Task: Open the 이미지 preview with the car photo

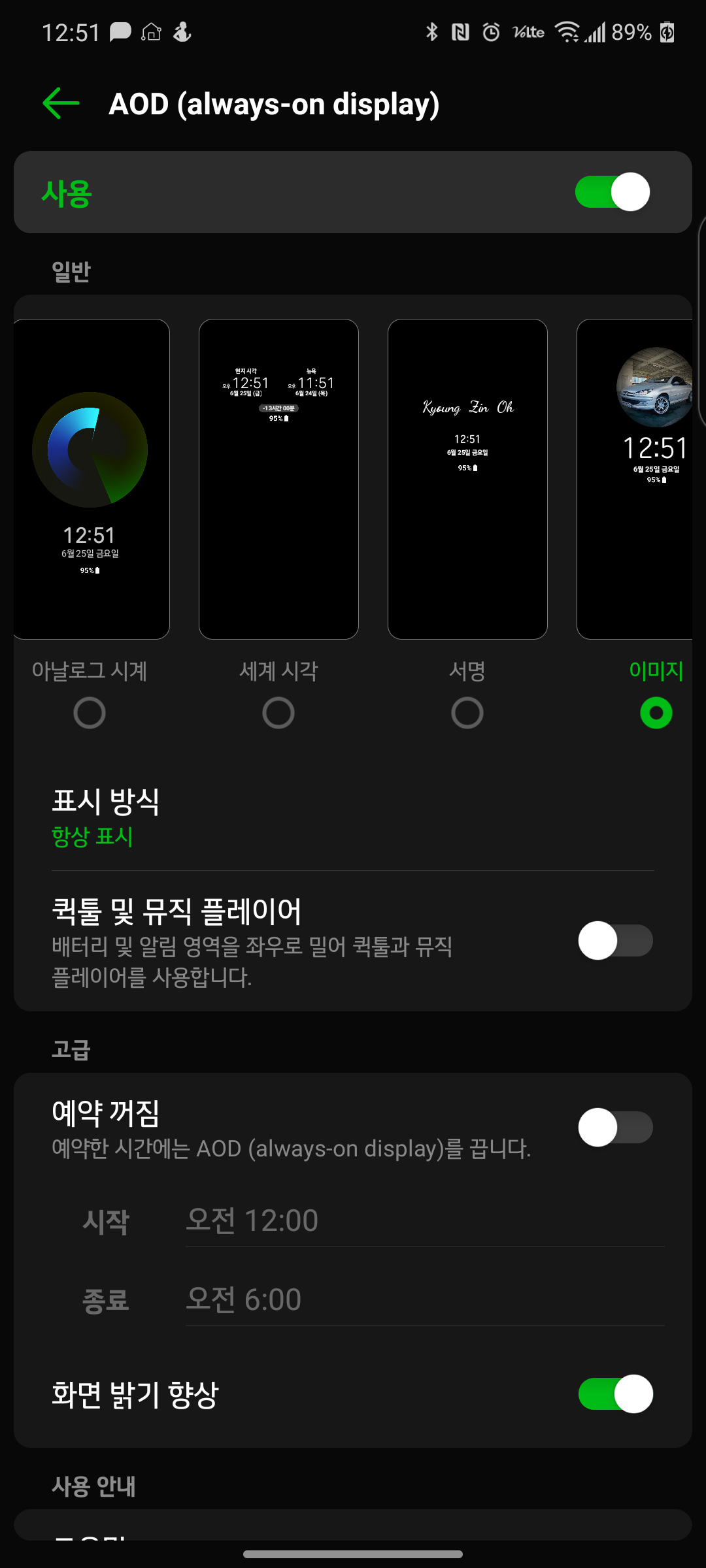Action: coord(635,479)
